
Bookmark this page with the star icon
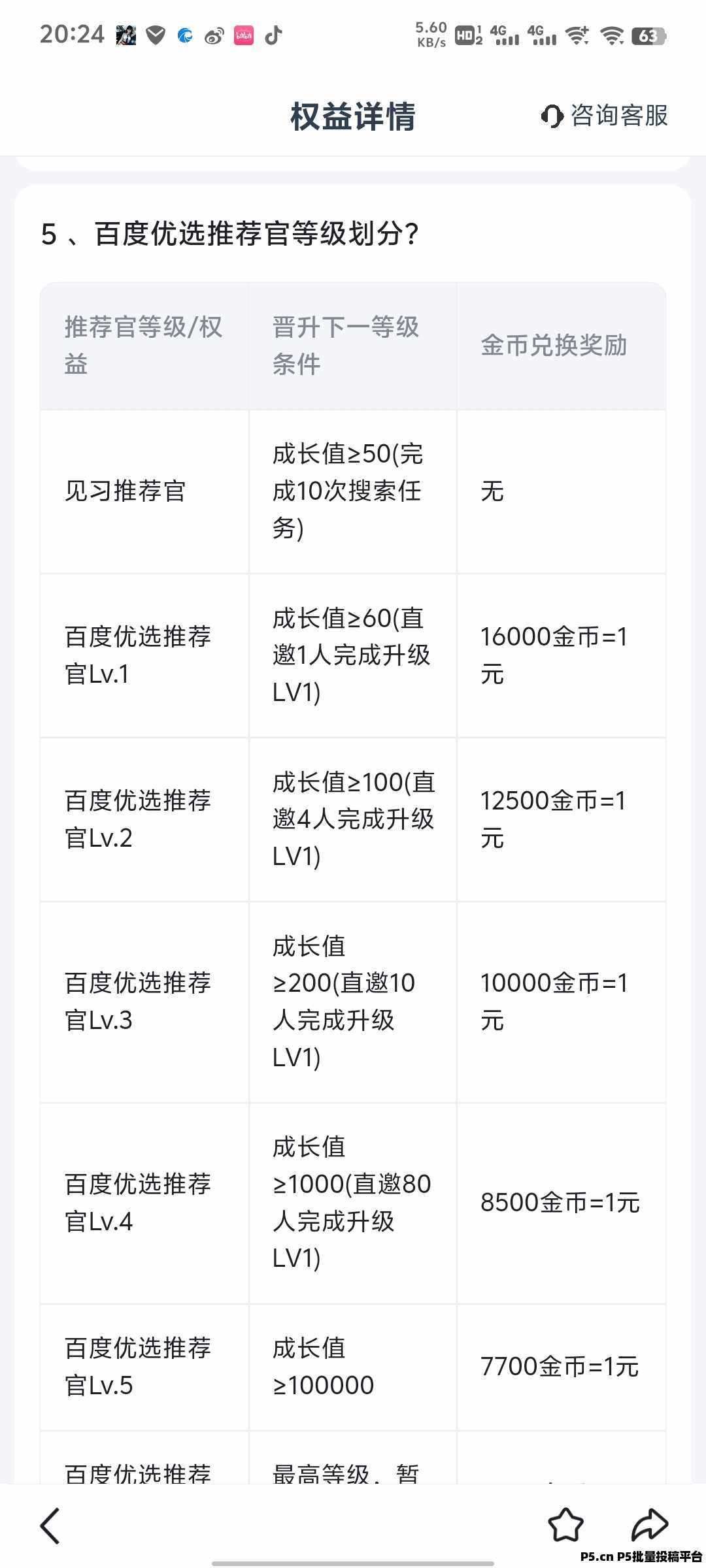(x=565, y=1525)
